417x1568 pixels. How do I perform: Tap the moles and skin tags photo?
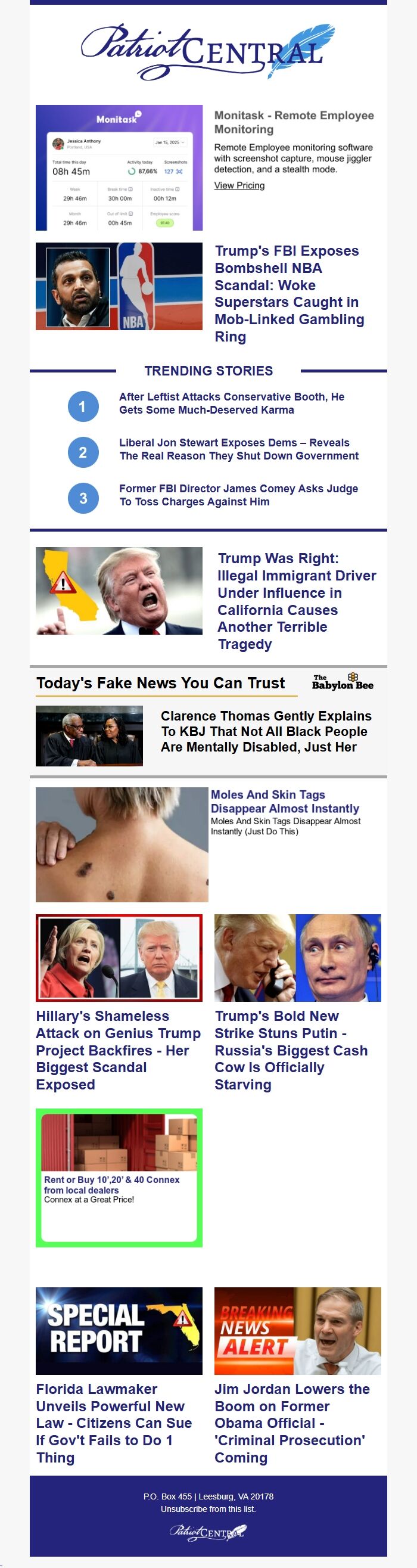pyautogui.click(x=122, y=844)
